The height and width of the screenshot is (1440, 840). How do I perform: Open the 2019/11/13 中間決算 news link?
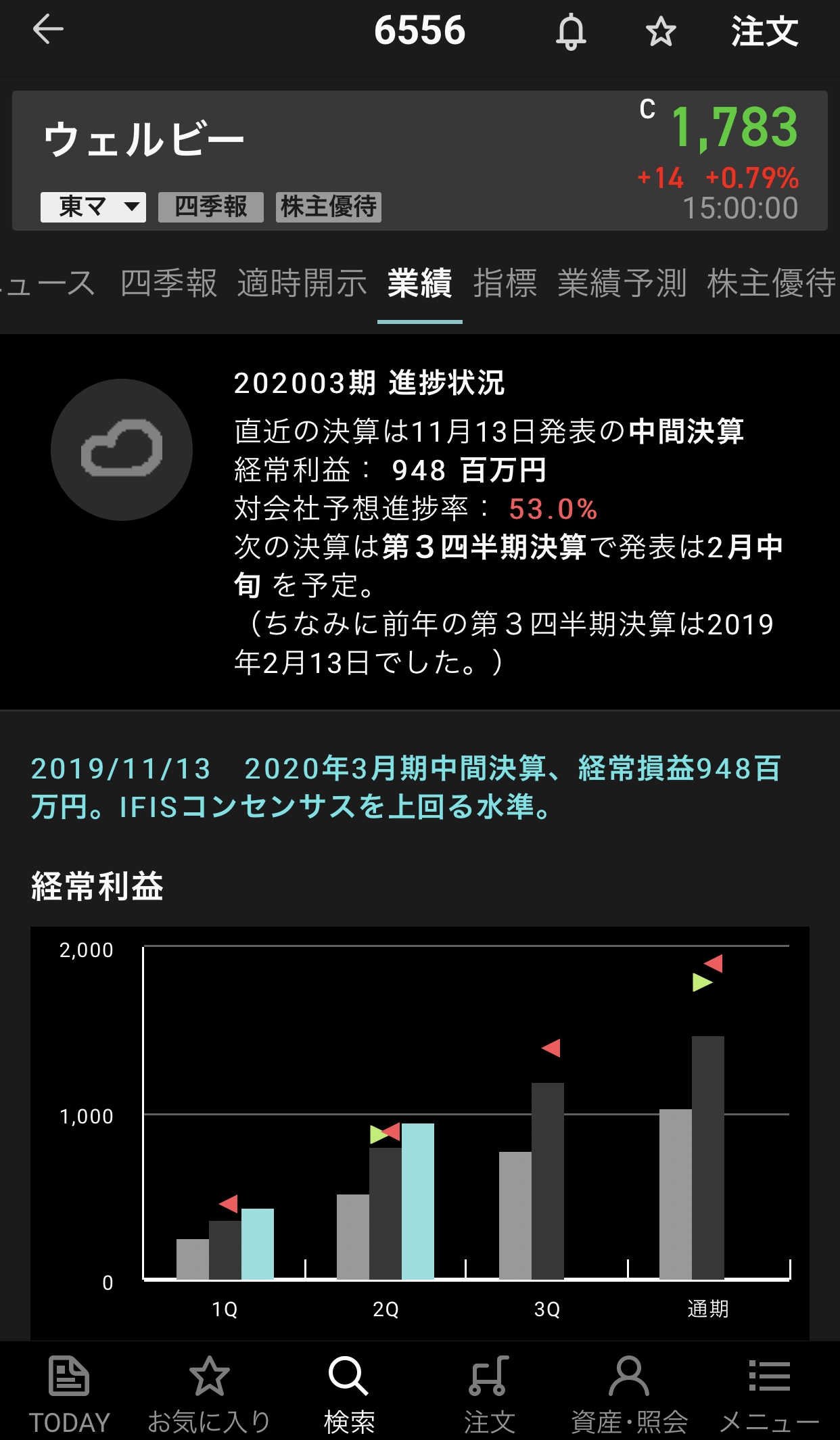[x=406, y=787]
